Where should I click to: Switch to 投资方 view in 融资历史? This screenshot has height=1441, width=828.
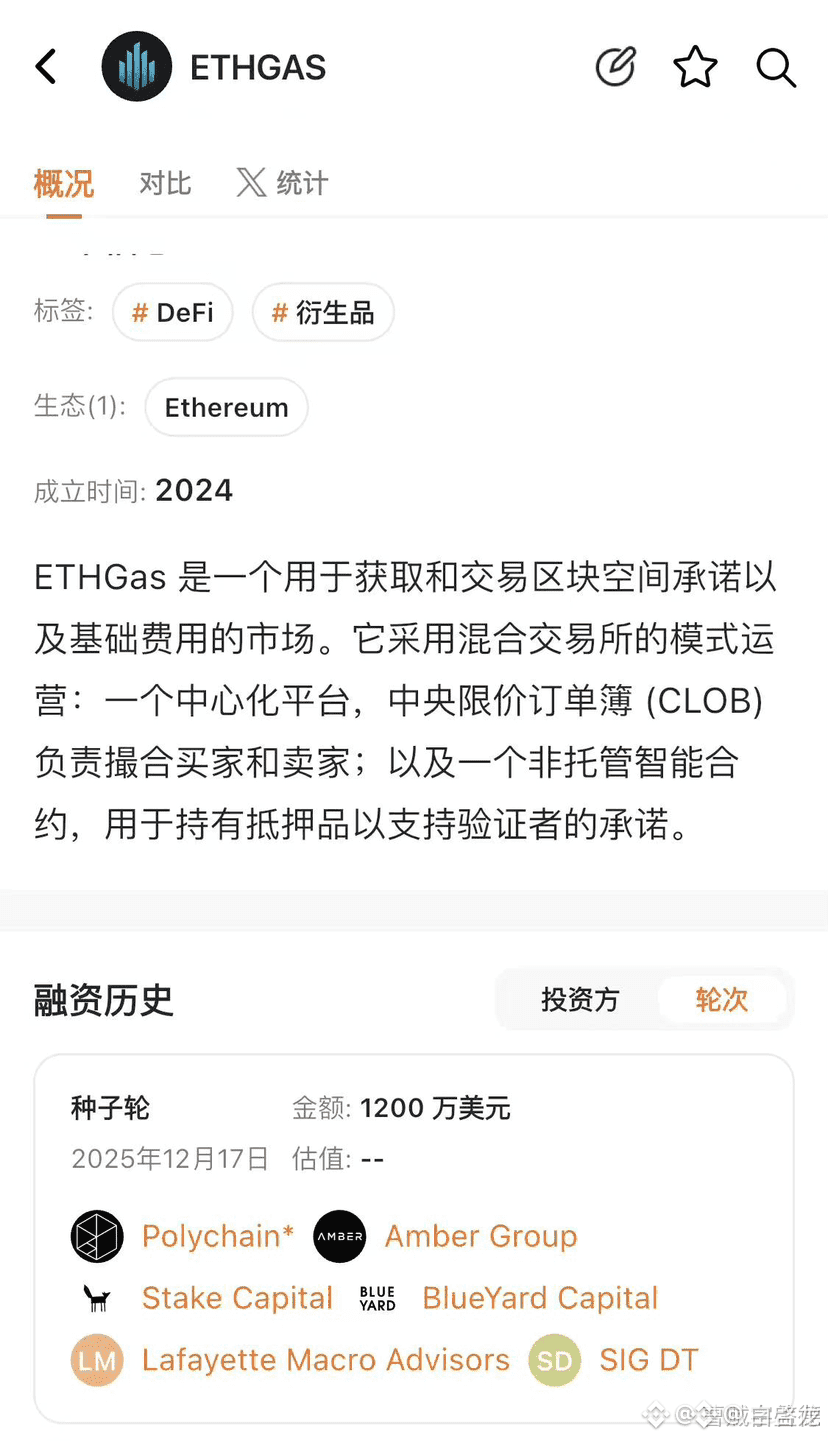tap(580, 998)
